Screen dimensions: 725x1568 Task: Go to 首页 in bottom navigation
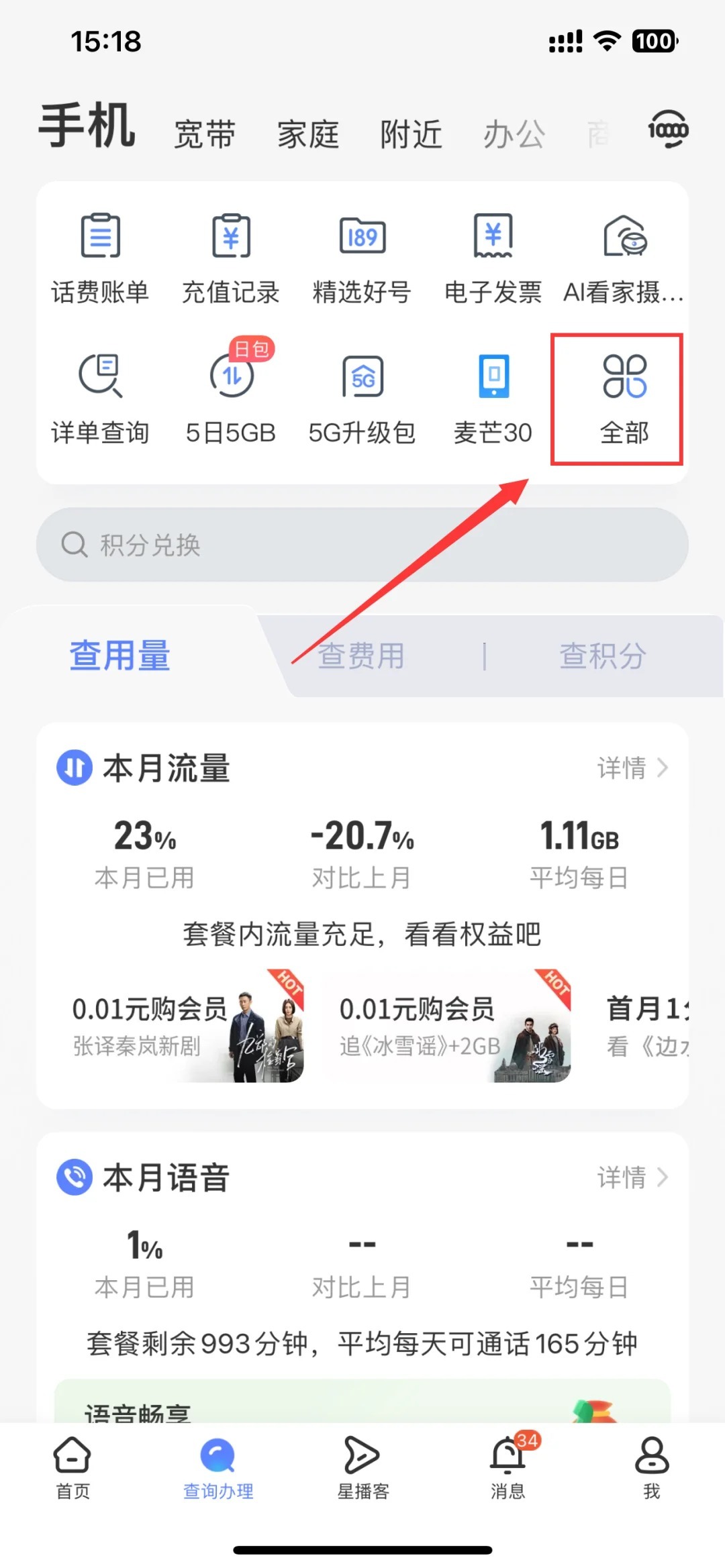[x=72, y=1468]
